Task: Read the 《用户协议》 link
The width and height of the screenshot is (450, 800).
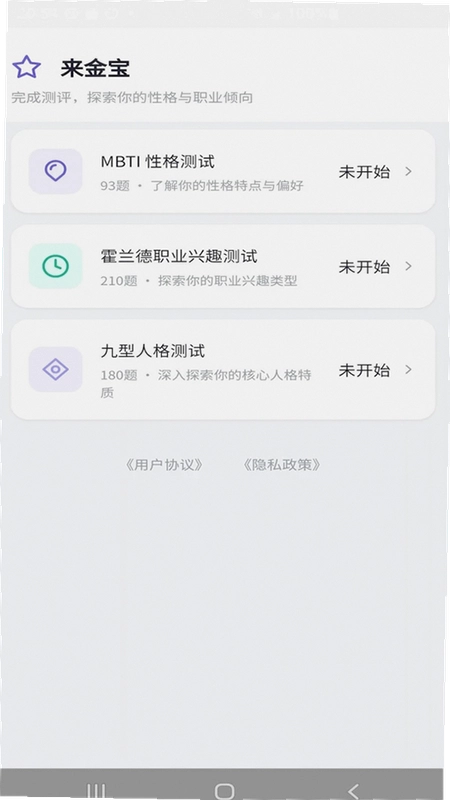Action: pos(164,465)
